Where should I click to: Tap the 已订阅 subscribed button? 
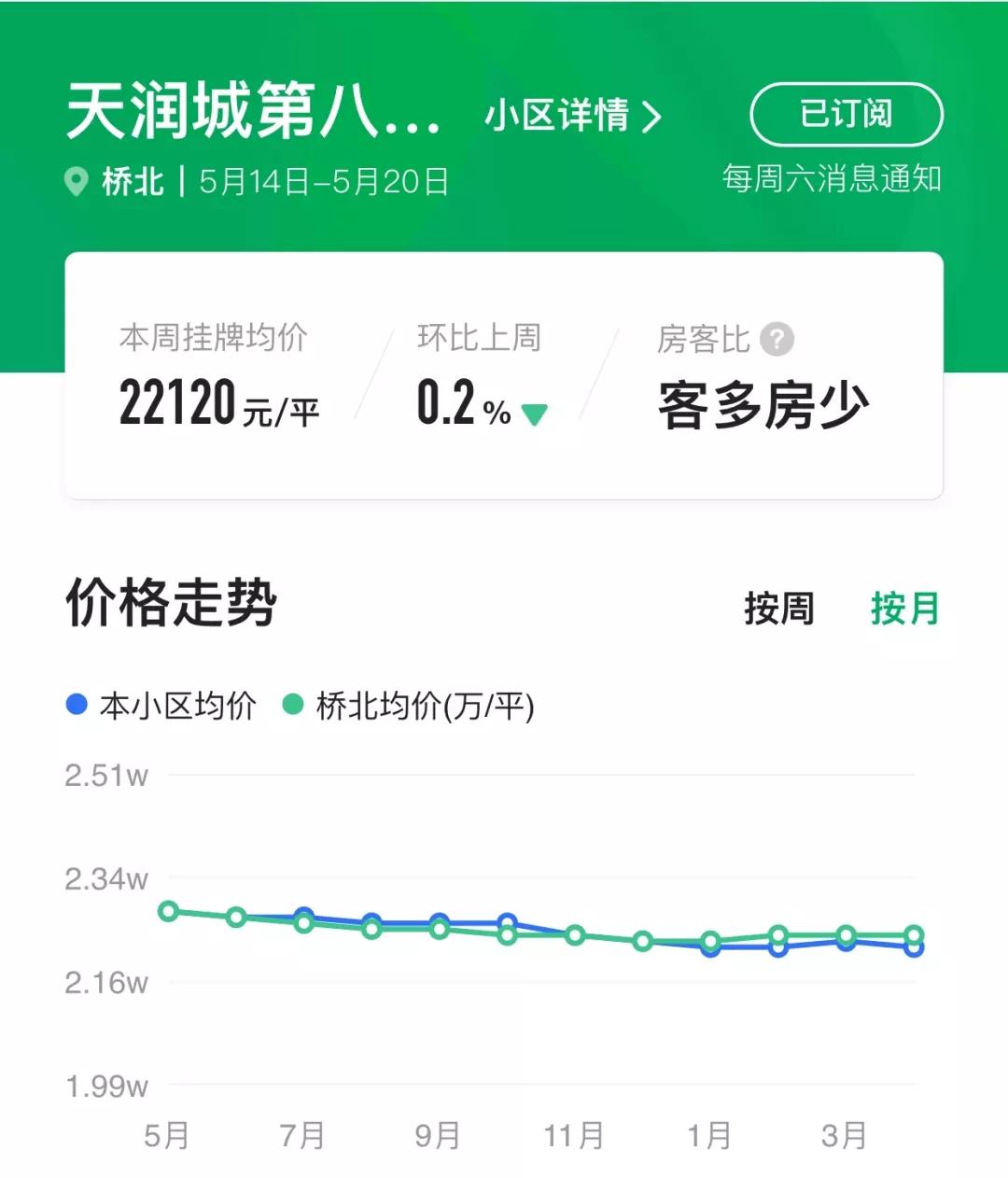click(x=846, y=115)
